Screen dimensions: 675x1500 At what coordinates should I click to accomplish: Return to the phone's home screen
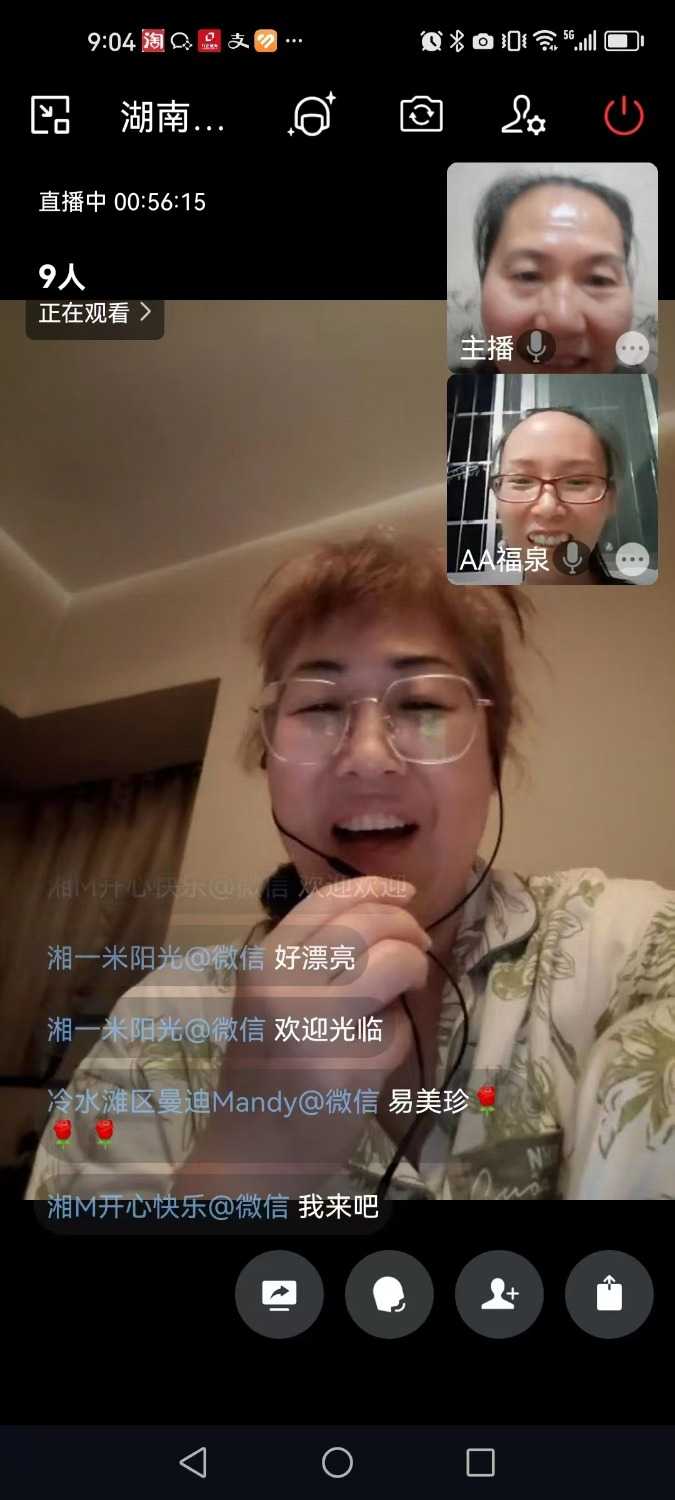[337, 1462]
